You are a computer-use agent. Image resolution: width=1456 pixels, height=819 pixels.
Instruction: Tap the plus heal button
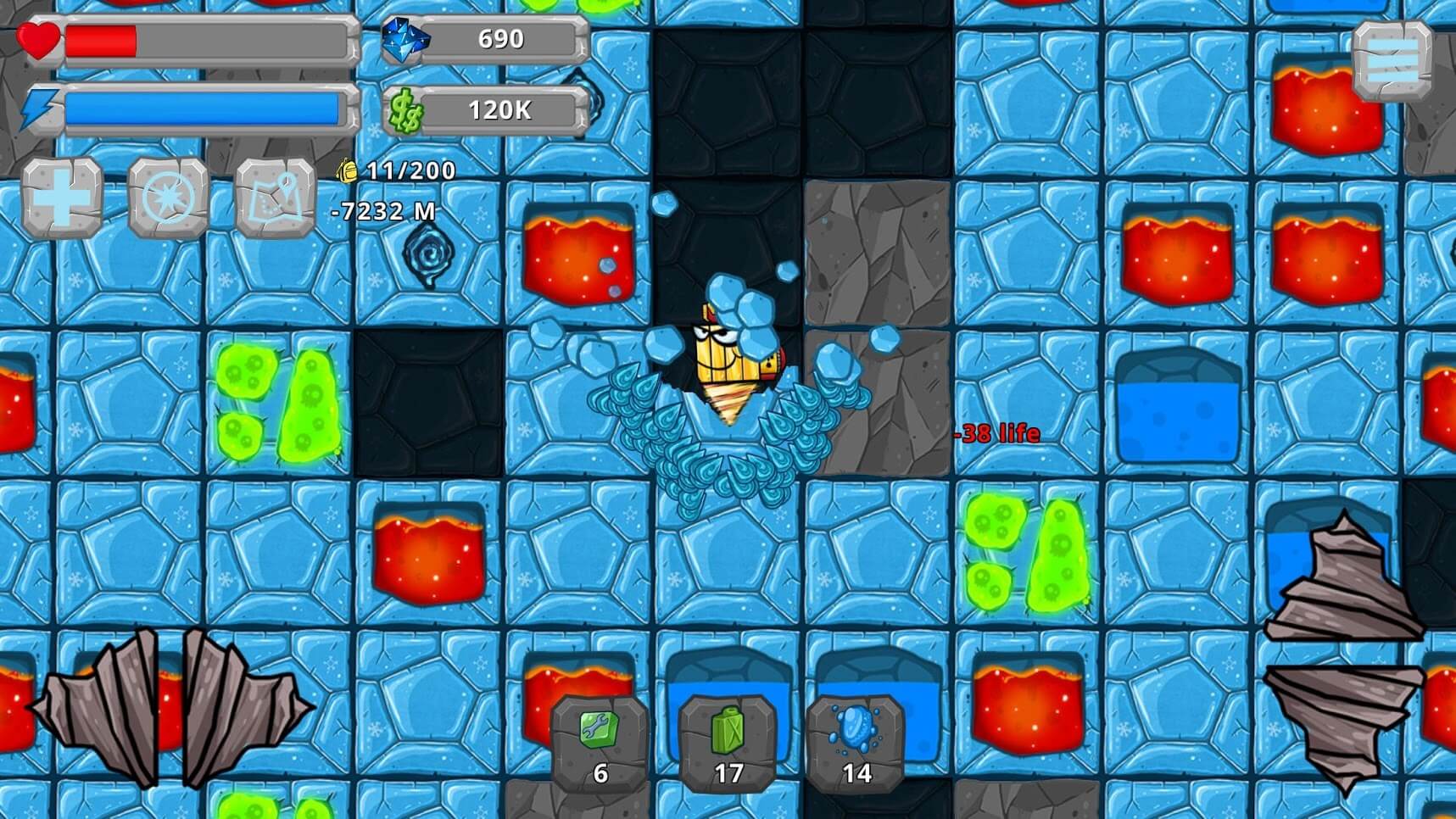point(62,198)
